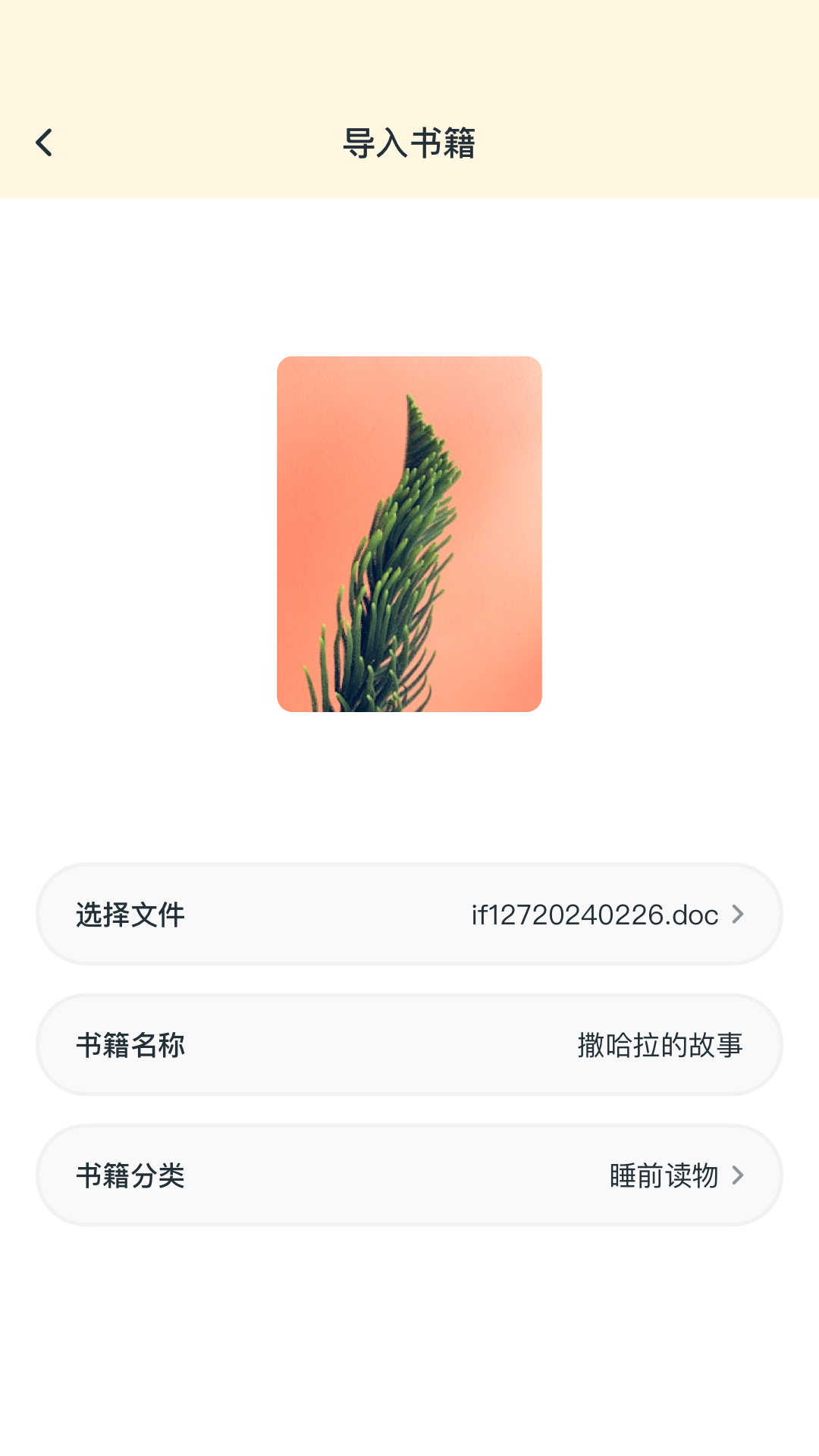Tap the 书籍名称 label
The width and height of the screenshot is (819, 1456).
pos(132,1045)
